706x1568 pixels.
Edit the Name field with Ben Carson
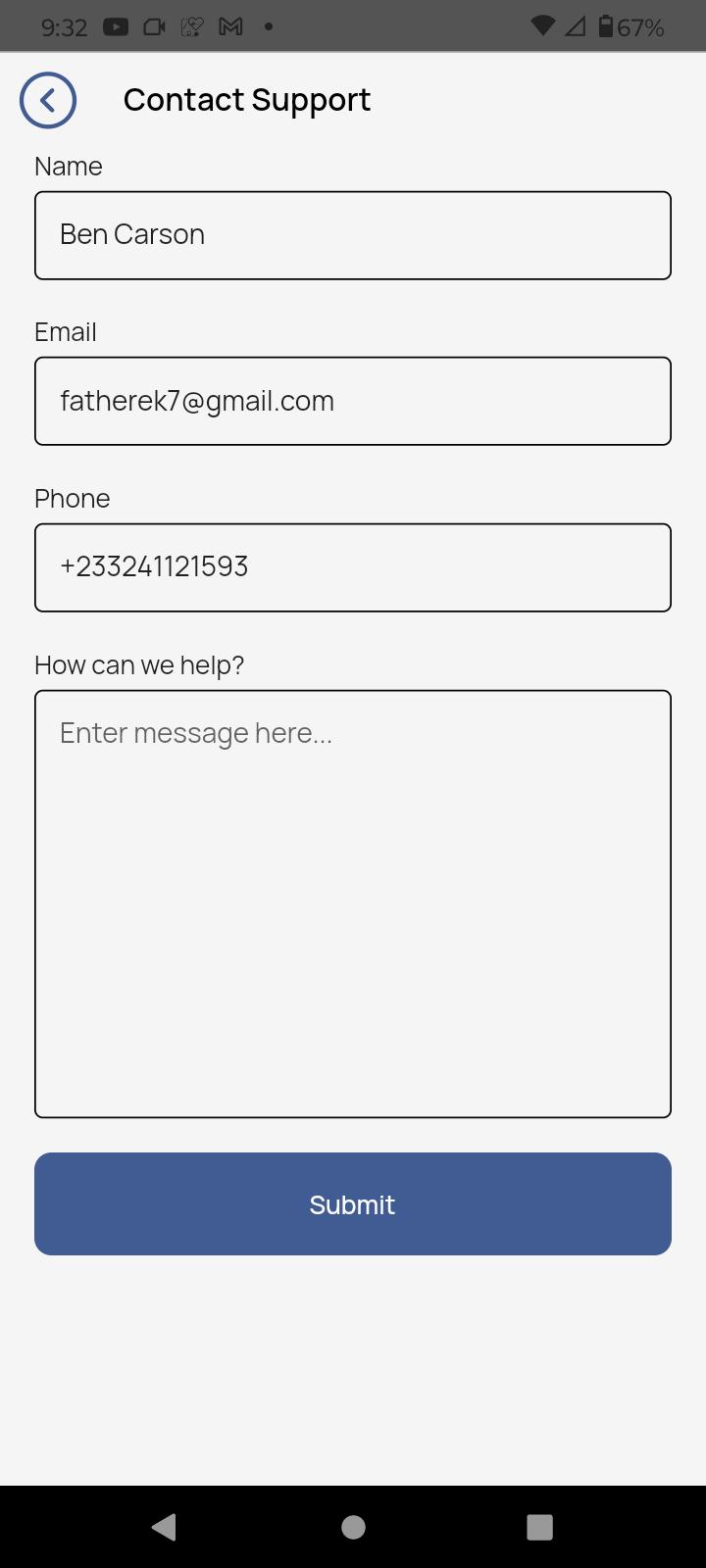point(353,235)
